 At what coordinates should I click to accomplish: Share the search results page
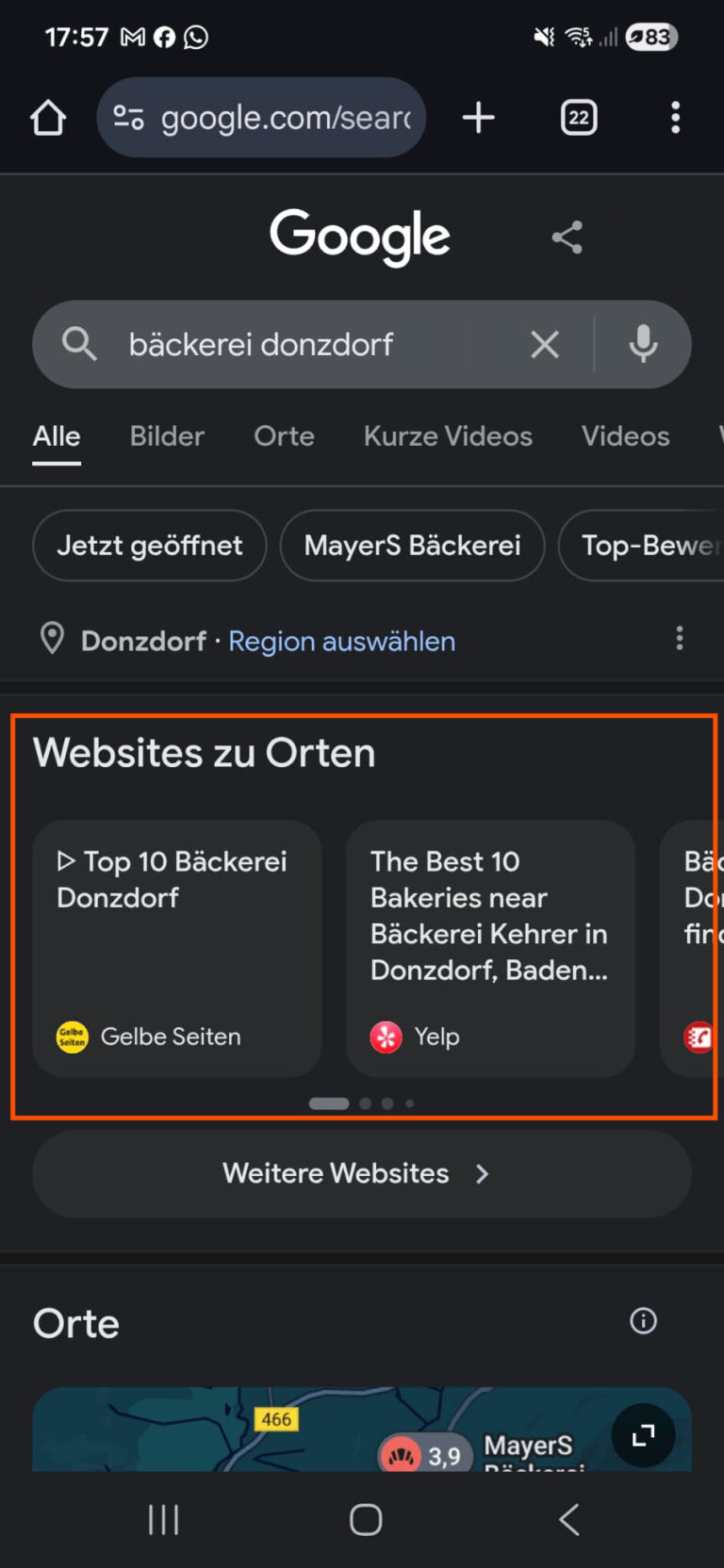567,237
